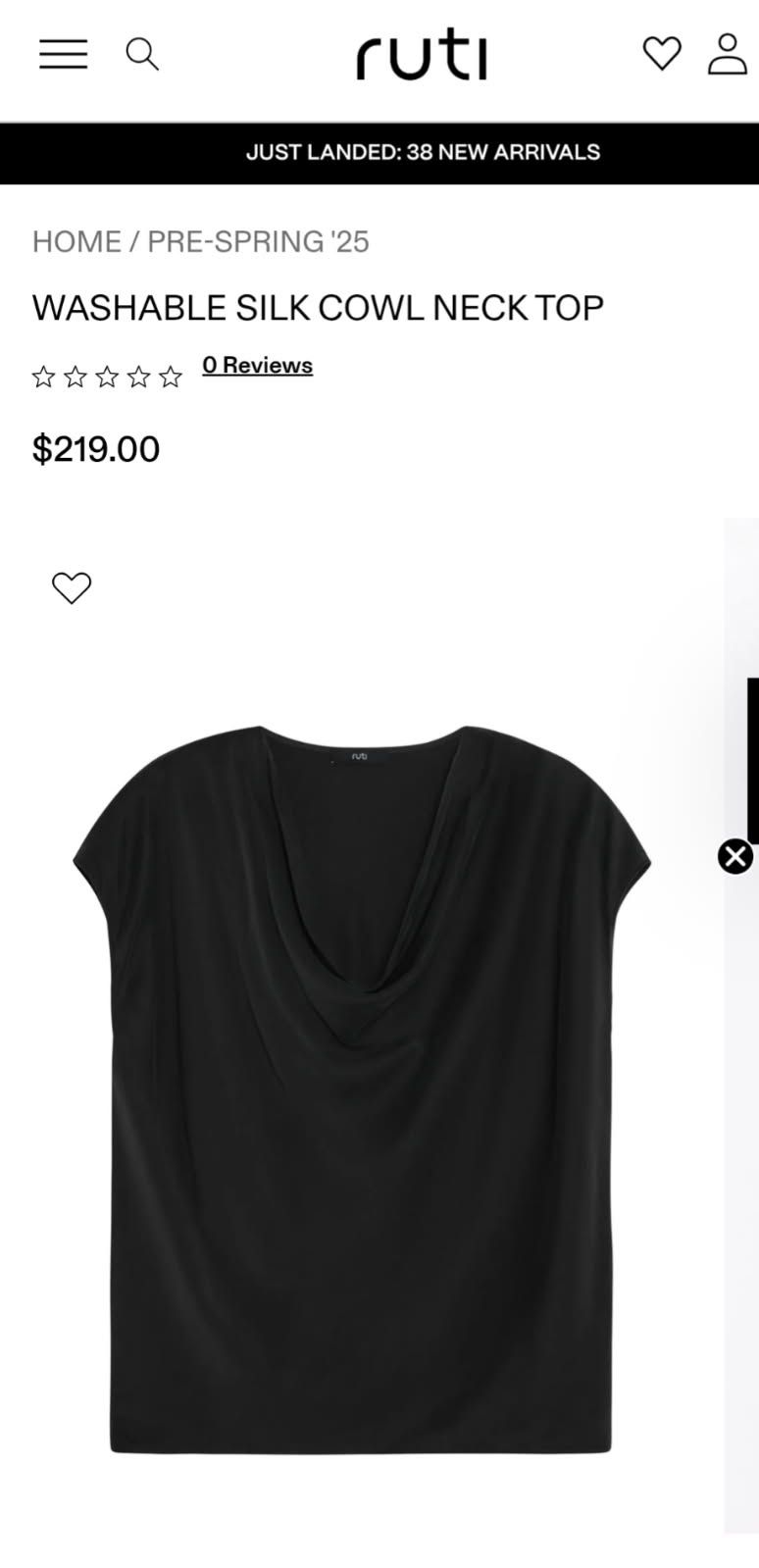Viewport: 759px width, 1568px height.
Task: Open the wishlist heart in the header
Action: click(662, 54)
